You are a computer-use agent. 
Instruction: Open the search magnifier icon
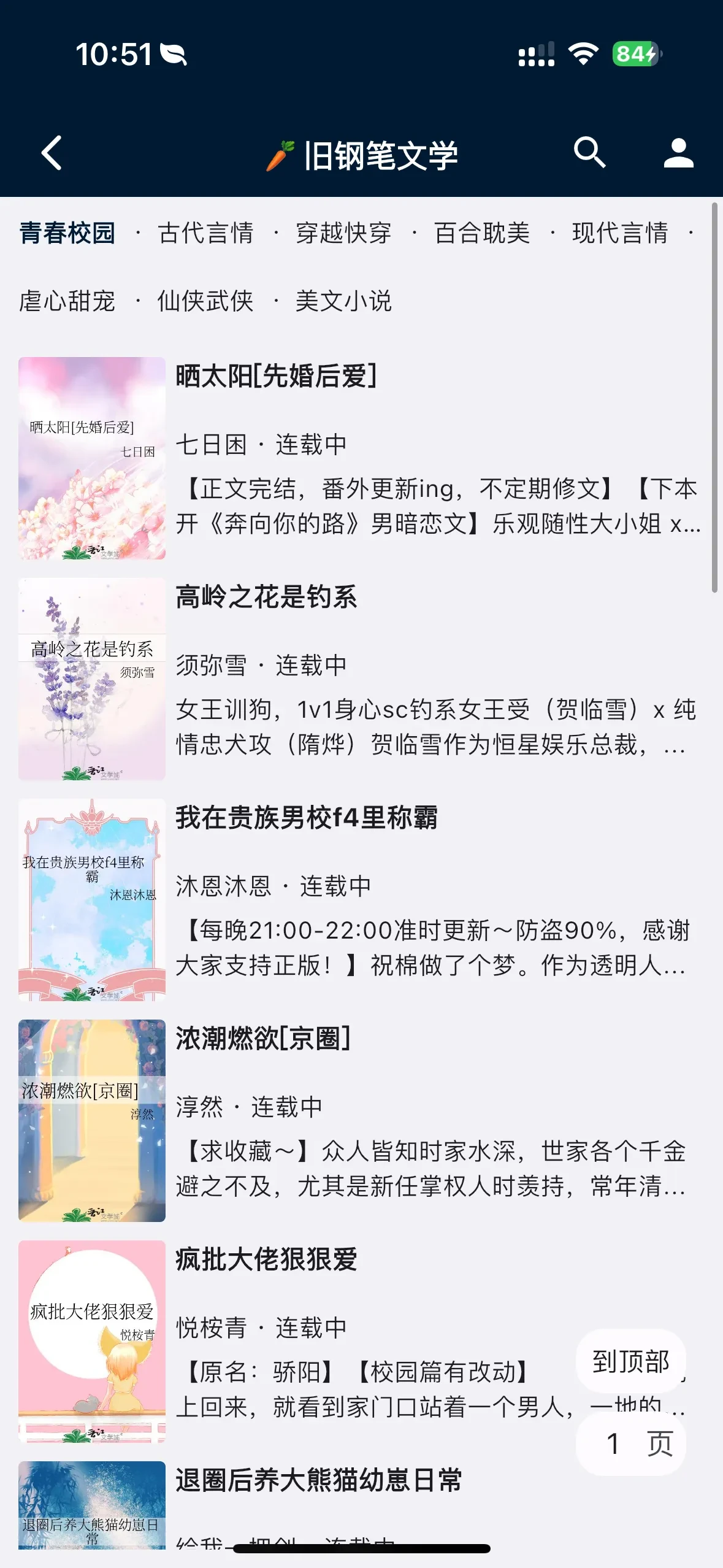tap(589, 153)
